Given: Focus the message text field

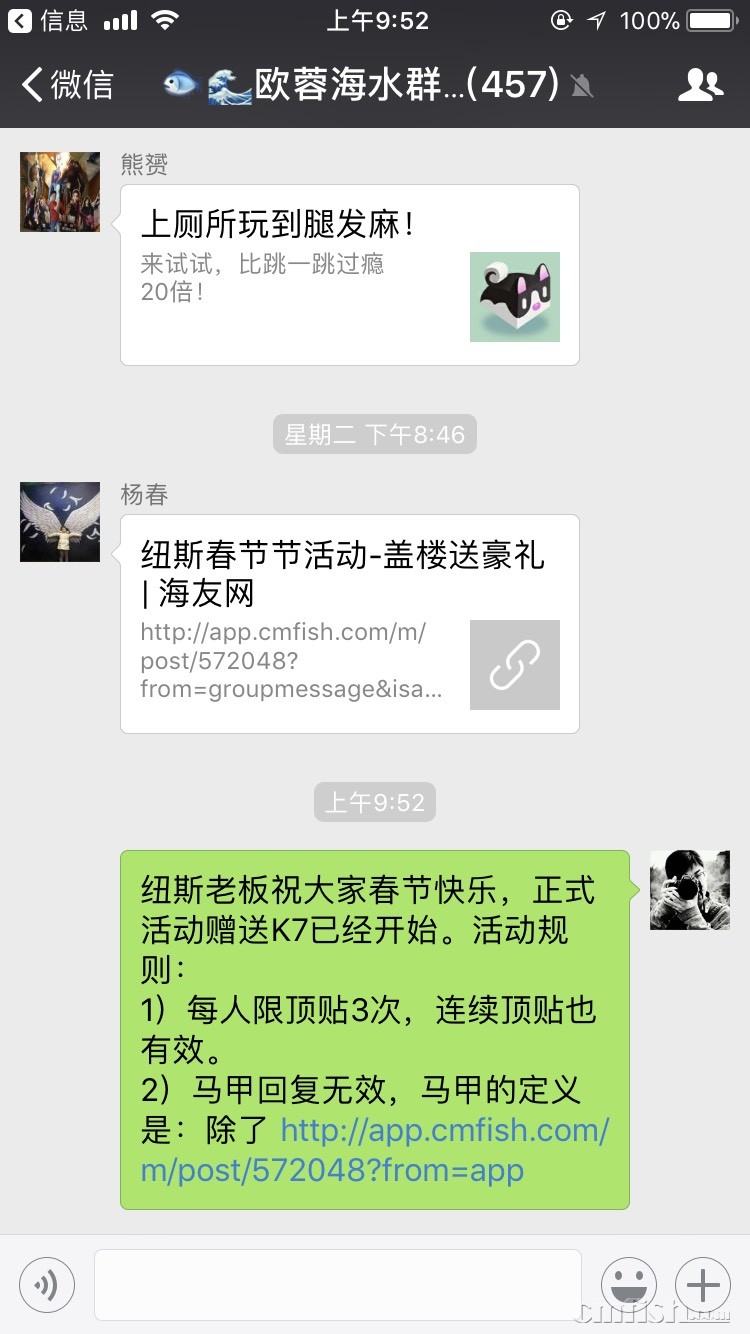Looking at the screenshot, I should pyautogui.click(x=338, y=1285).
